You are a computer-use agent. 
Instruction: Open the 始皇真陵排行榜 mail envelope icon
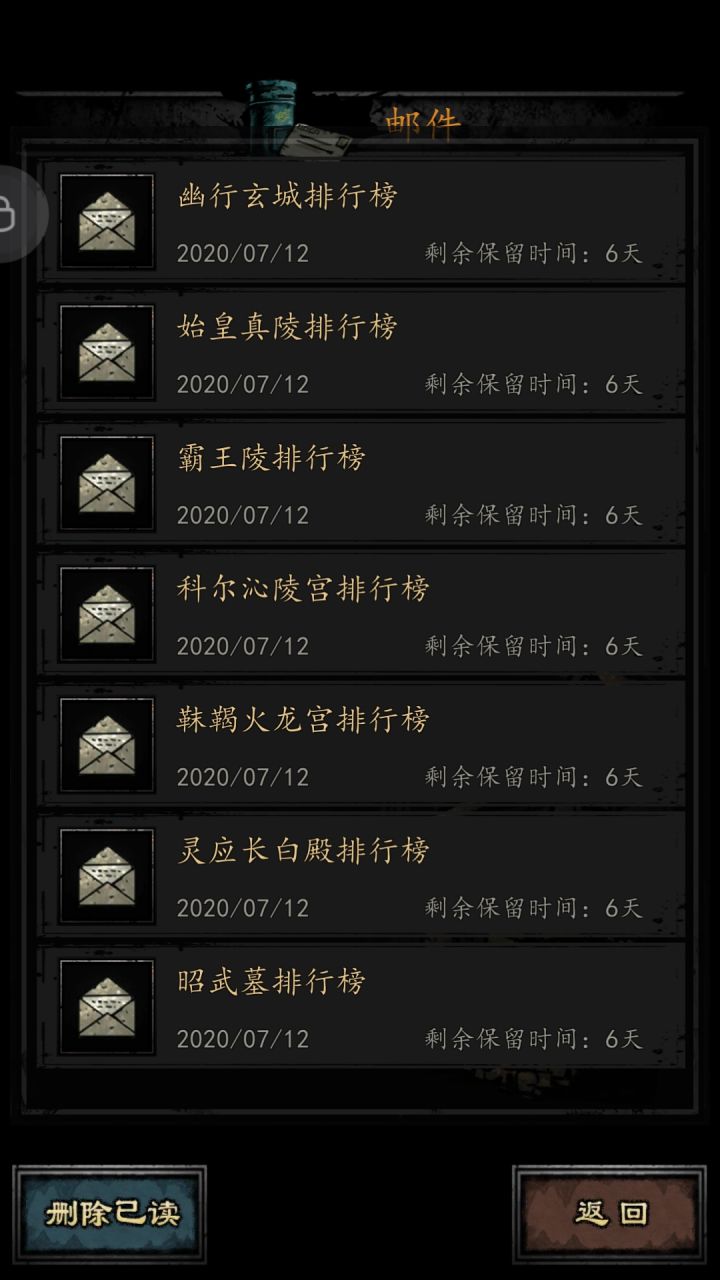pos(107,350)
